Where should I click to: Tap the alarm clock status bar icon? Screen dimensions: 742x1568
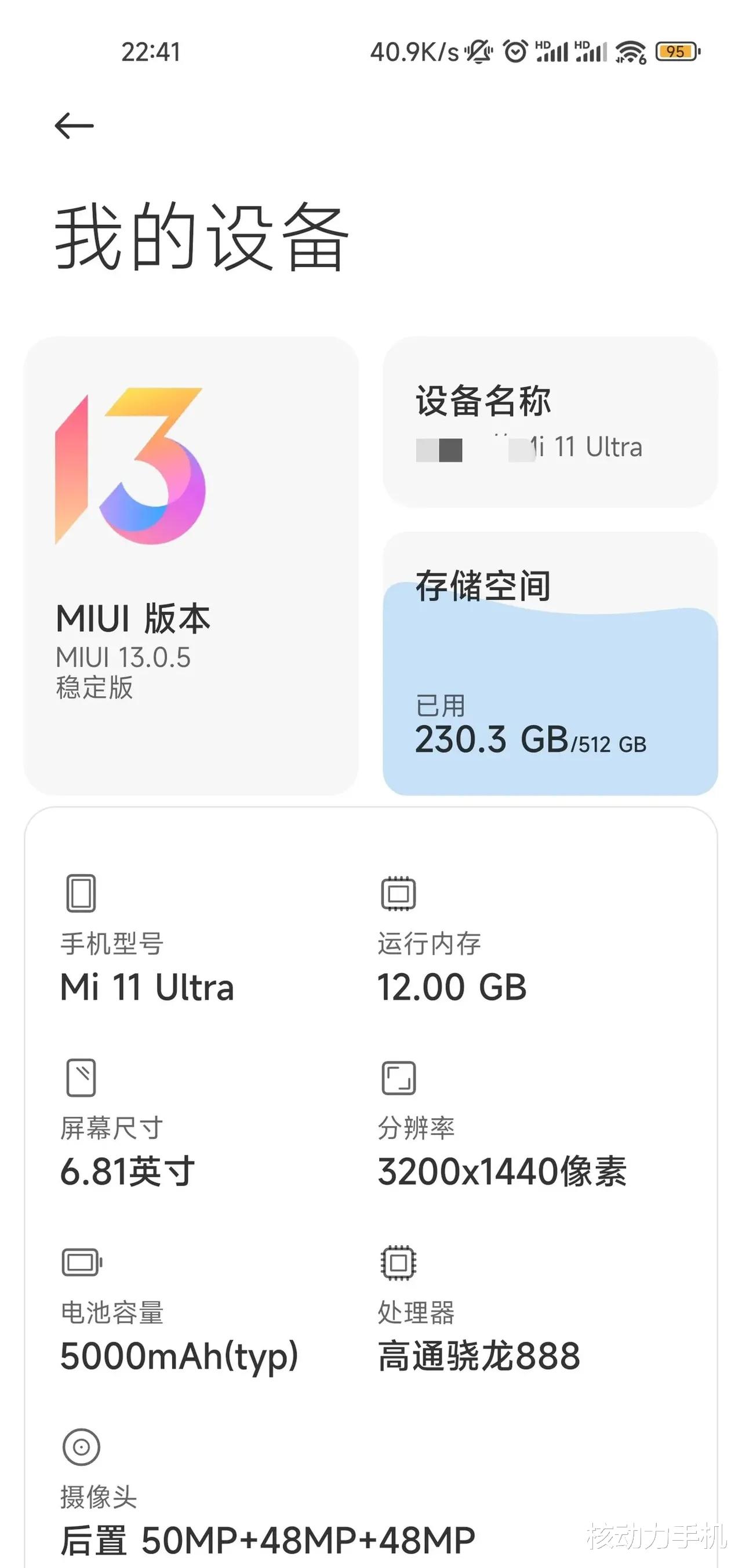pyautogui.click(x=513, y=52)
